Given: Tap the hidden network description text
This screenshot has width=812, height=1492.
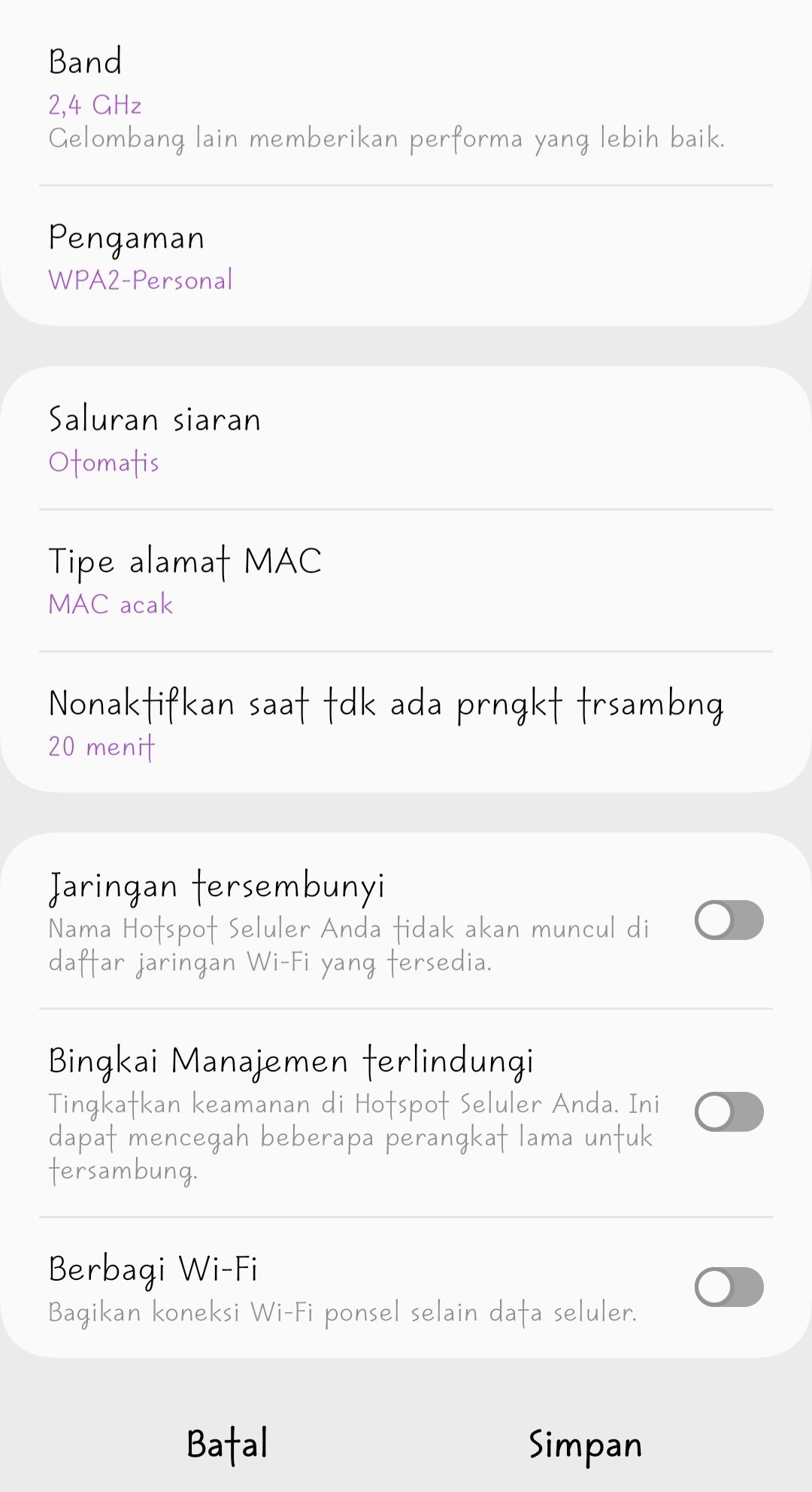Looking at the screenshot, I should click(350, 945).
